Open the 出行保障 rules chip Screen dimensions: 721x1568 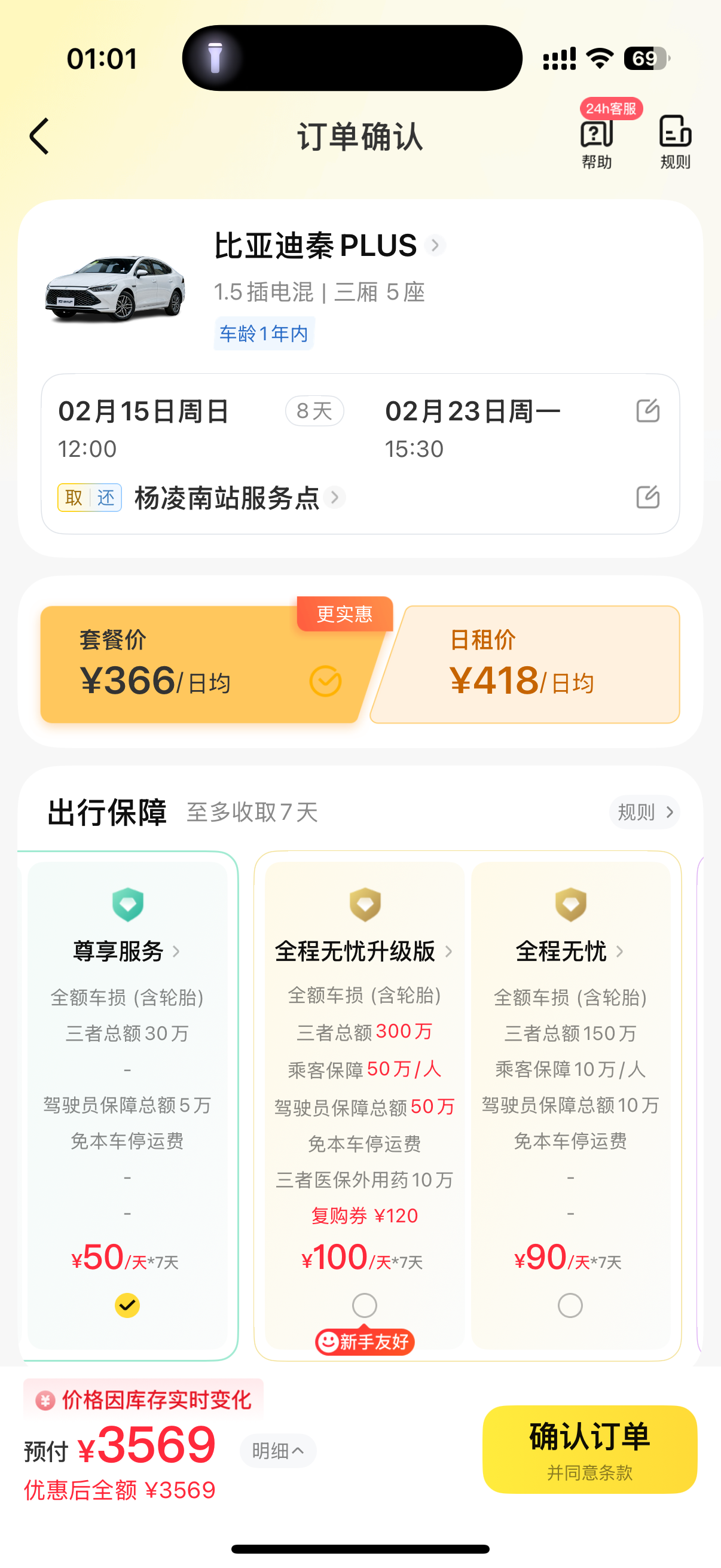(x=644, y=812)
